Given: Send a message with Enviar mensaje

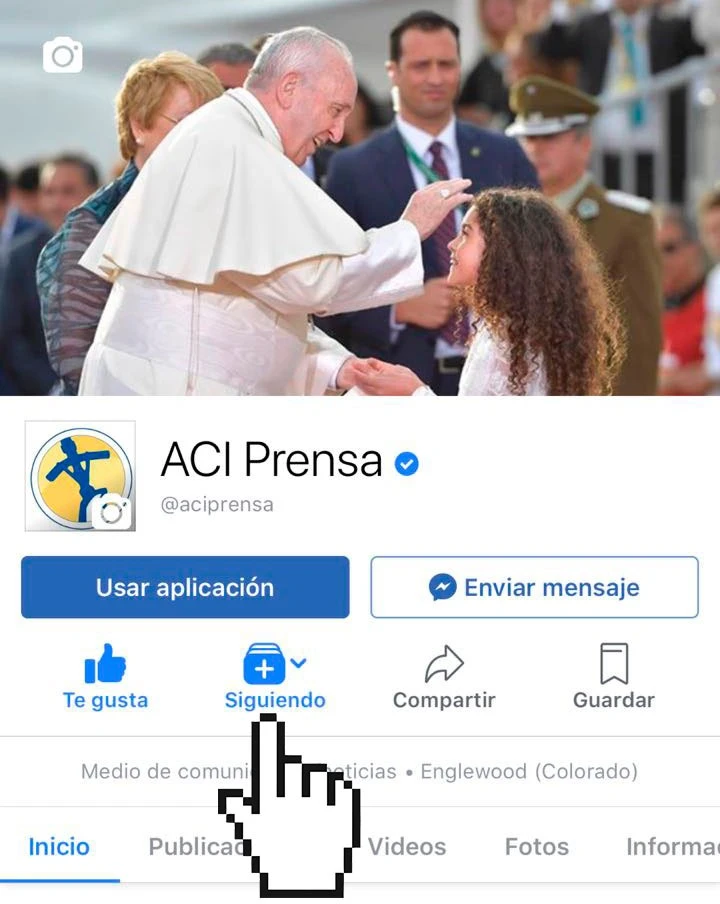Looking at the screenshot, I should pos(534,588).
